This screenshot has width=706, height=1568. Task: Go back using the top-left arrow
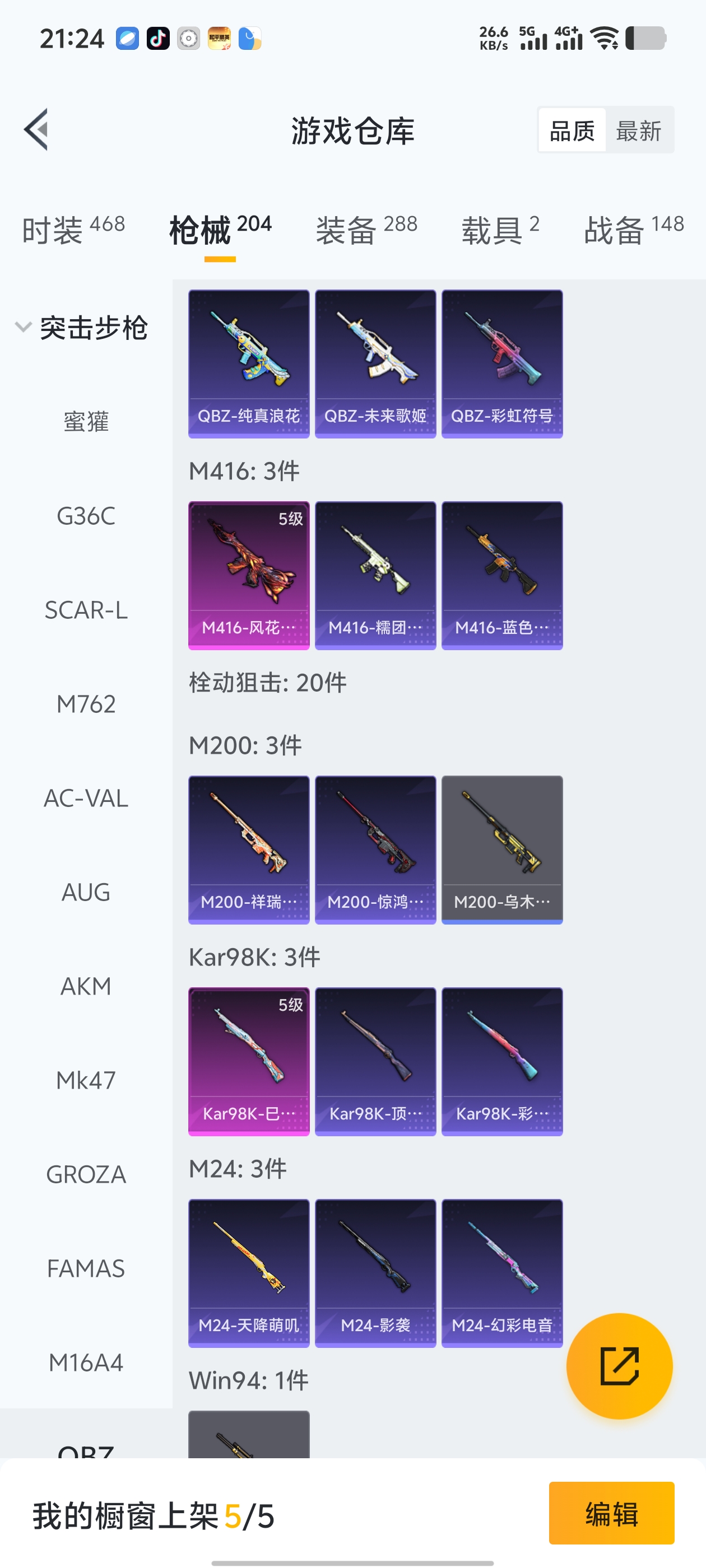tap(36, 130)
